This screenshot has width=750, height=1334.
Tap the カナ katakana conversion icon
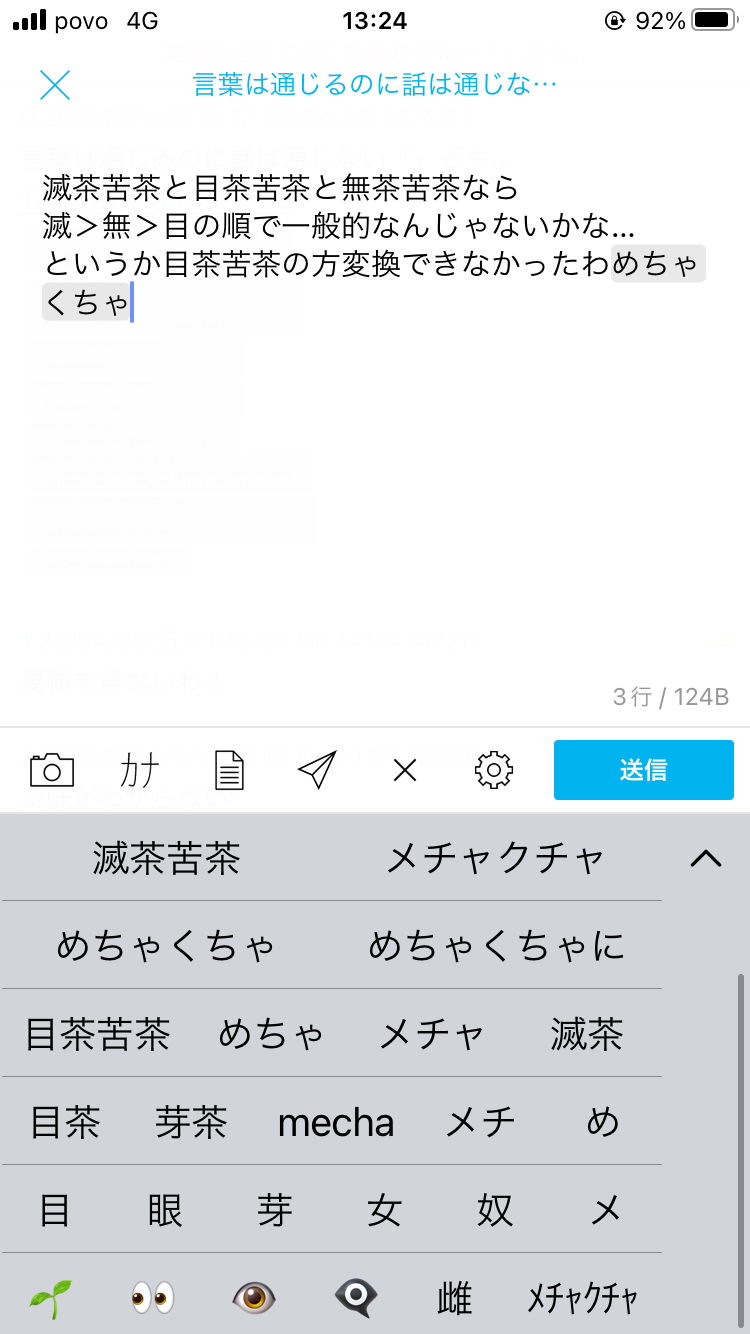(x=139, y=770)
